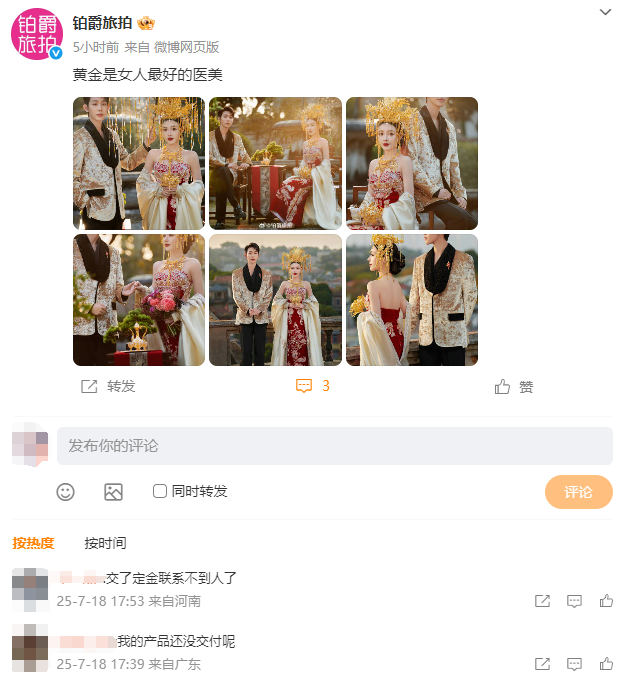Like the comment from 广东

click(606, 664)
